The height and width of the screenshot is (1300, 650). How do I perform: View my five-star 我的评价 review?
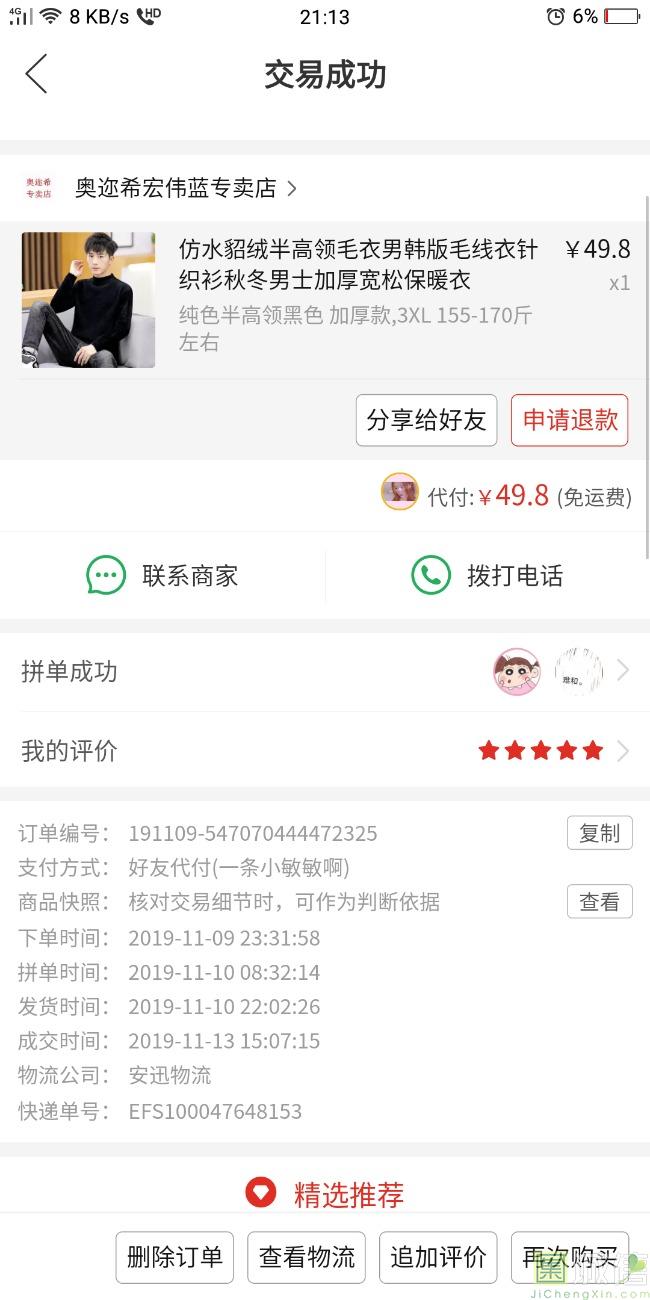click(325, 751)
